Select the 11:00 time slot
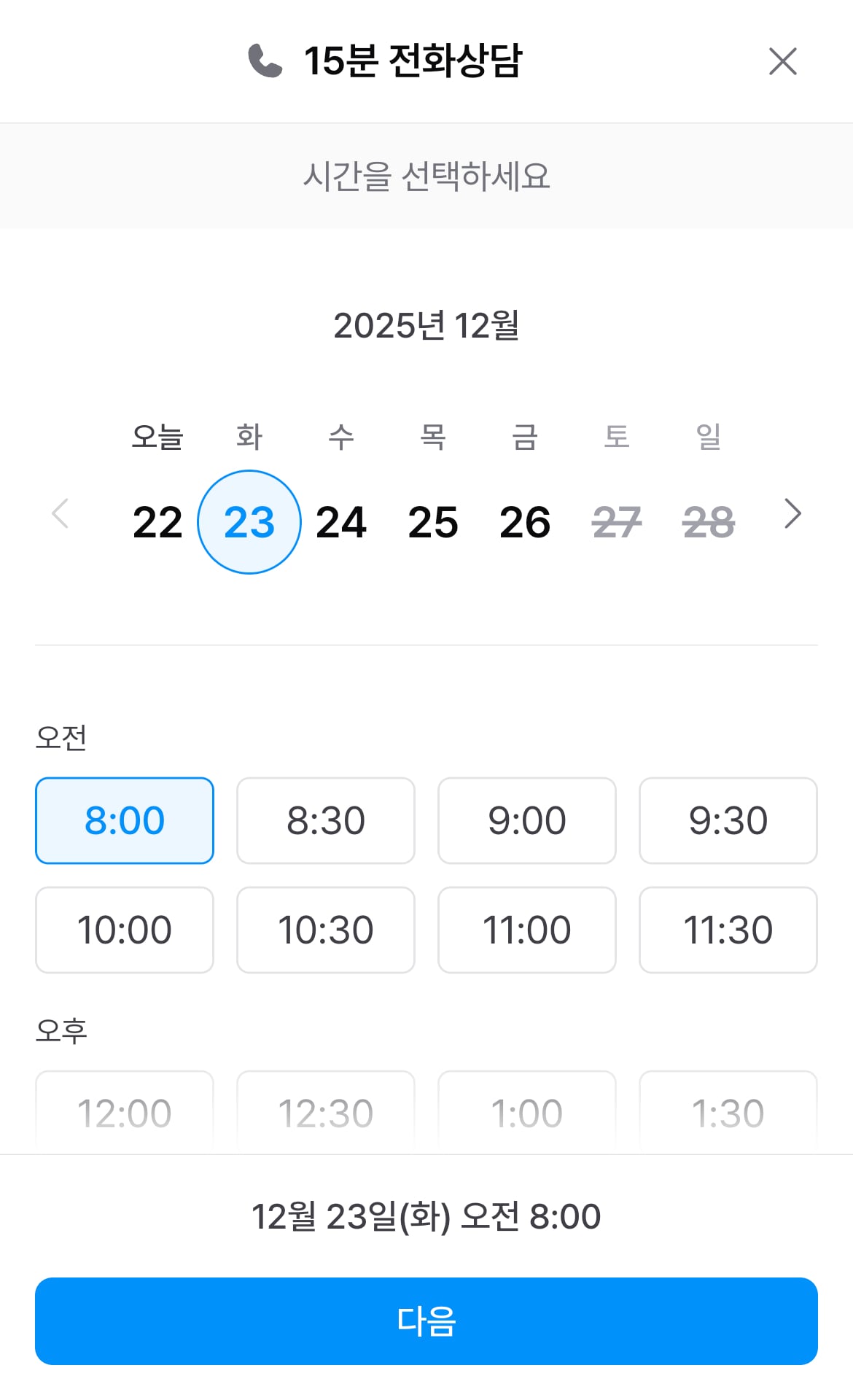The width and height of the screenshot is (853, 1400). tap(526, 930)
